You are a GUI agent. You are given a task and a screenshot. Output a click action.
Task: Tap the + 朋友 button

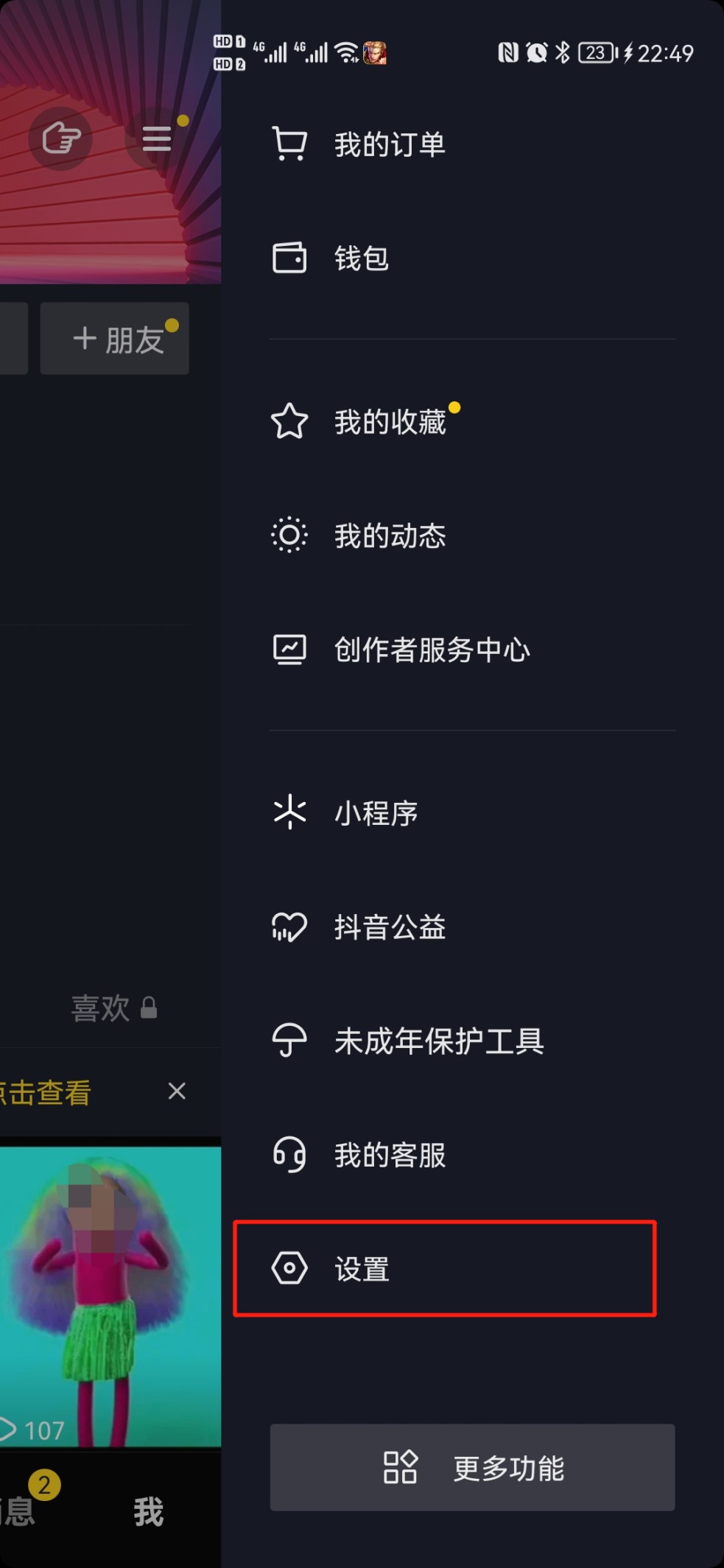115,339
